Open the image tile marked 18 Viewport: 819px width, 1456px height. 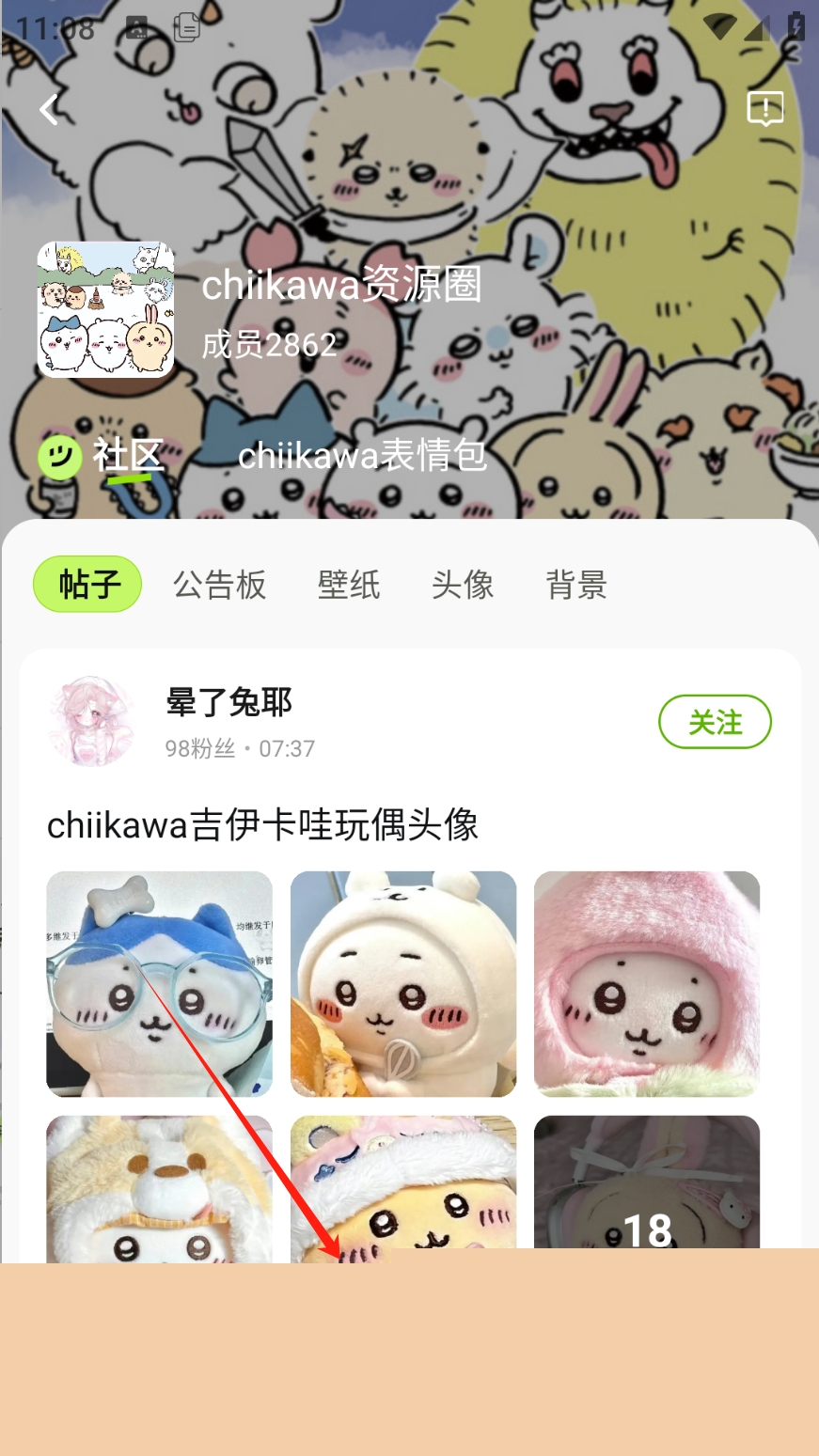[647, 1182]
